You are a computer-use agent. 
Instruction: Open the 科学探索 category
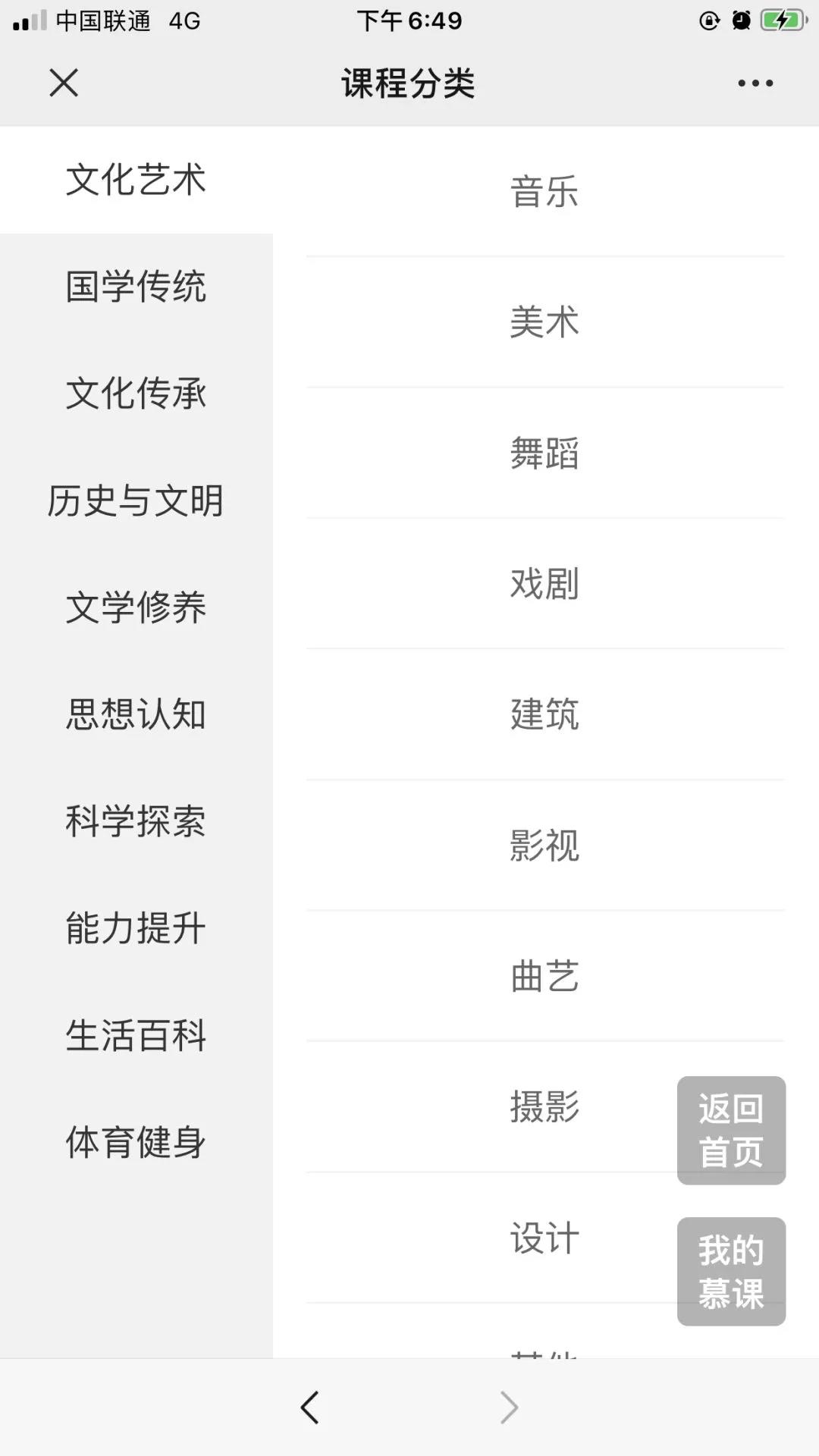(x=136, y=821)
